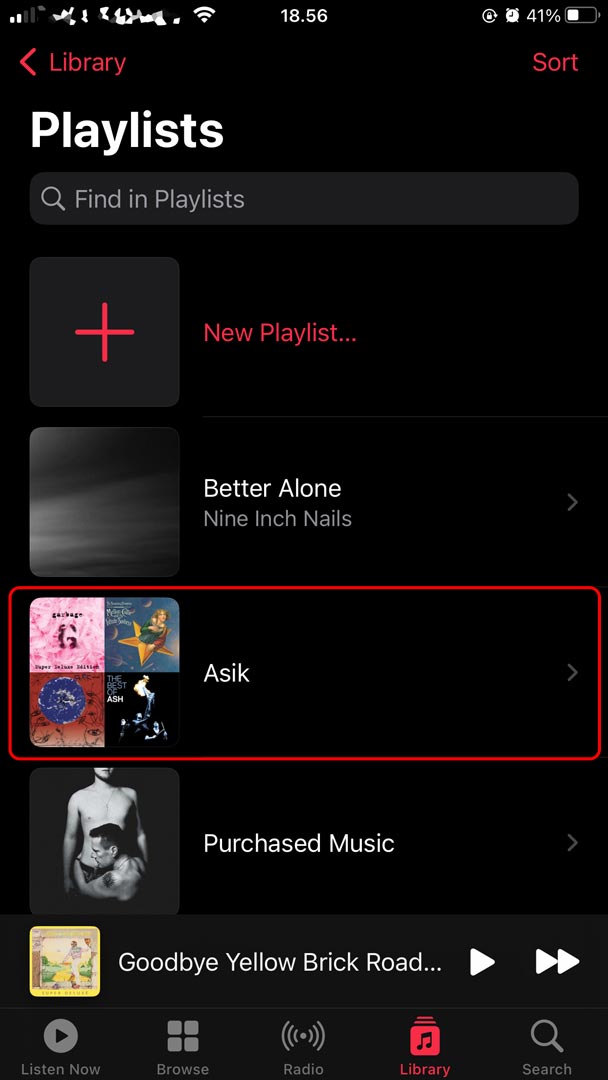This screenshot has width=608, height=1080.
Task: Open the Sort options
Action: (x=554, y=62)
